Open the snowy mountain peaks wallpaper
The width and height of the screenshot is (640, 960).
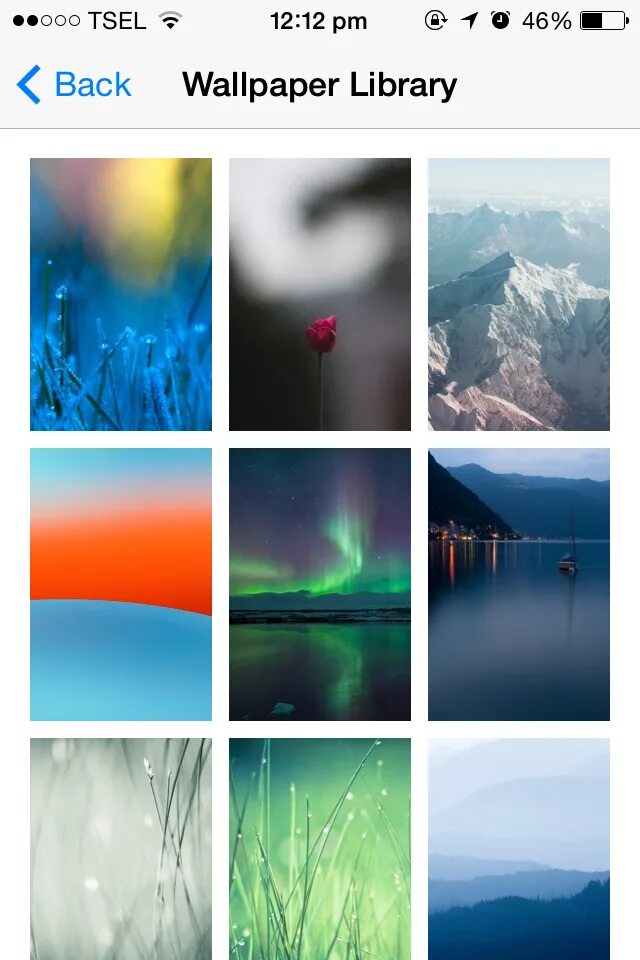click(x=519, y=294)
